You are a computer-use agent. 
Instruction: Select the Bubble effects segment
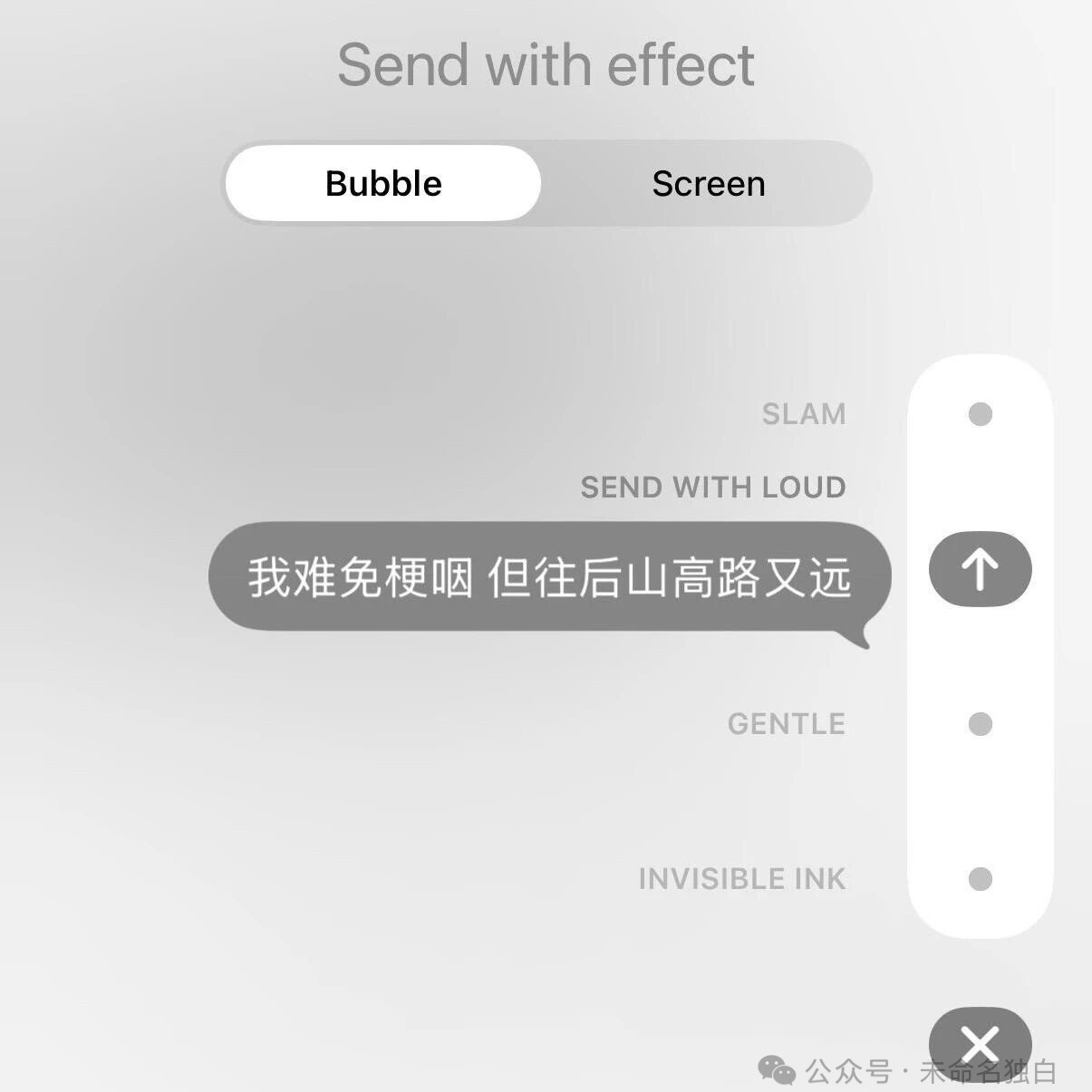click(x=382, y=183)
